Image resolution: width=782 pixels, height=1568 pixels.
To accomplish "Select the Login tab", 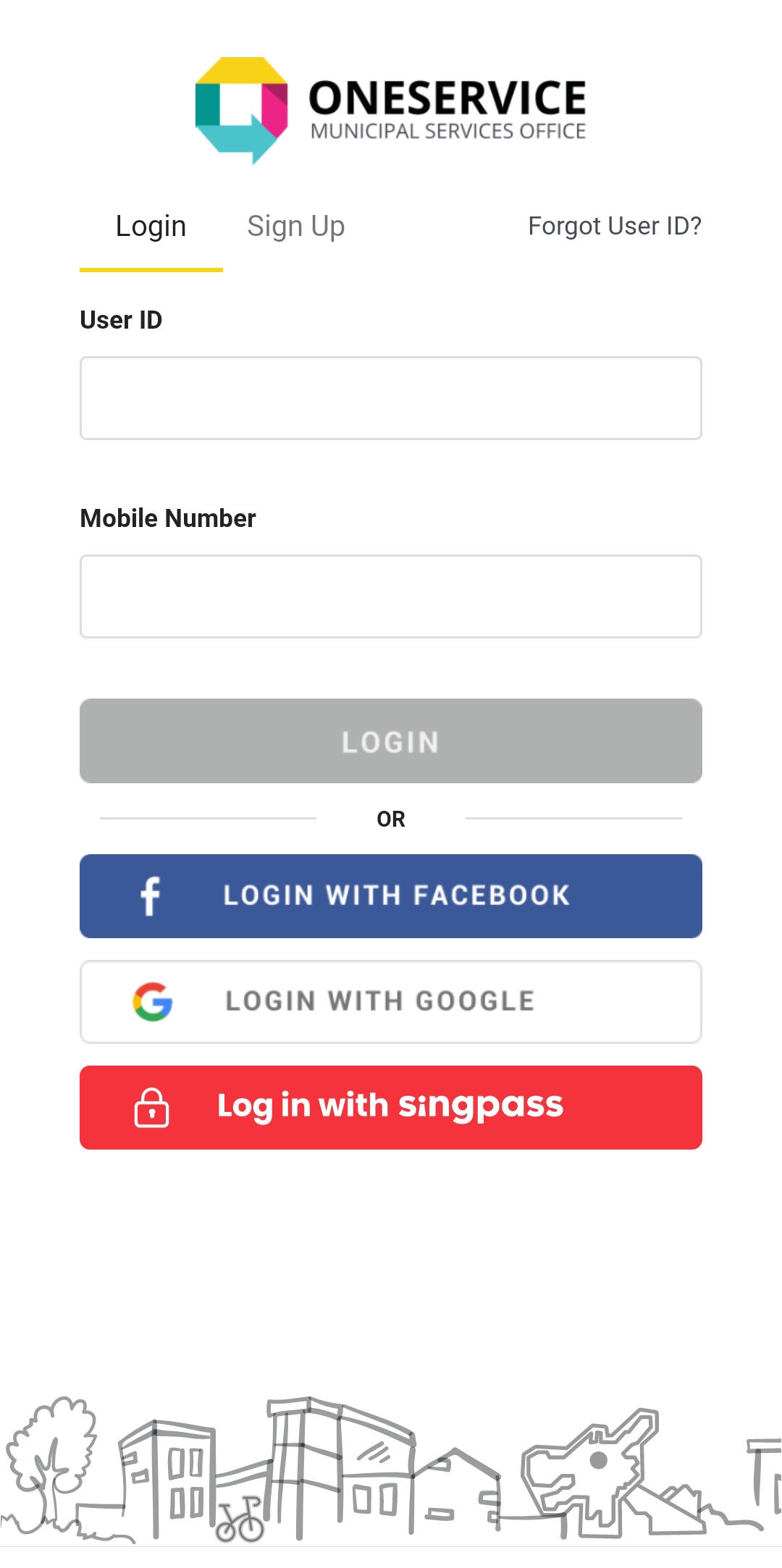I will pyautogui.click(x=151, y=227).
